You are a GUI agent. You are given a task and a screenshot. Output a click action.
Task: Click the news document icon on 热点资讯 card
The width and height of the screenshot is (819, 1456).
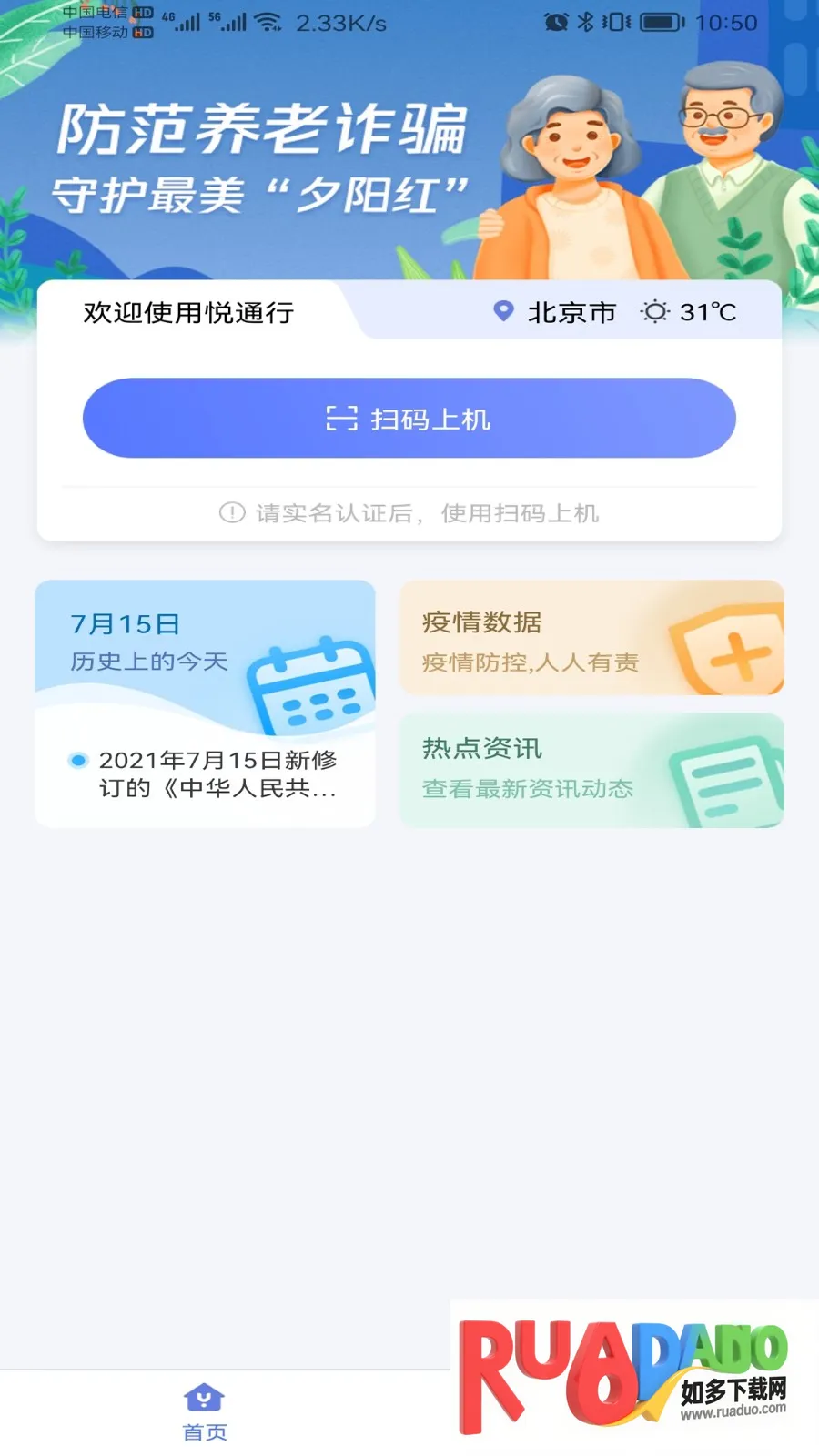(x=723, y=778)
